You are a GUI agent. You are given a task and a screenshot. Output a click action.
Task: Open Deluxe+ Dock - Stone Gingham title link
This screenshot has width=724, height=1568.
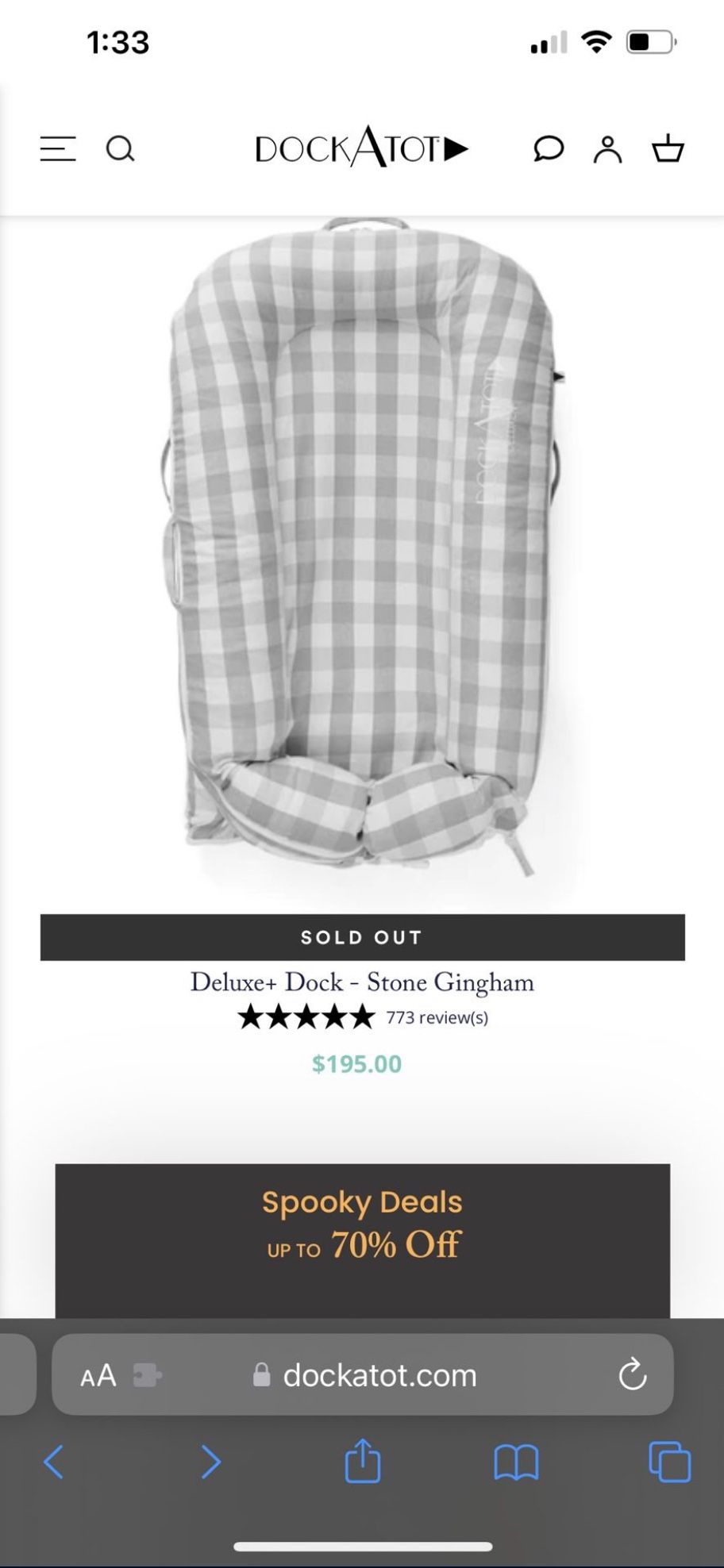362,982
